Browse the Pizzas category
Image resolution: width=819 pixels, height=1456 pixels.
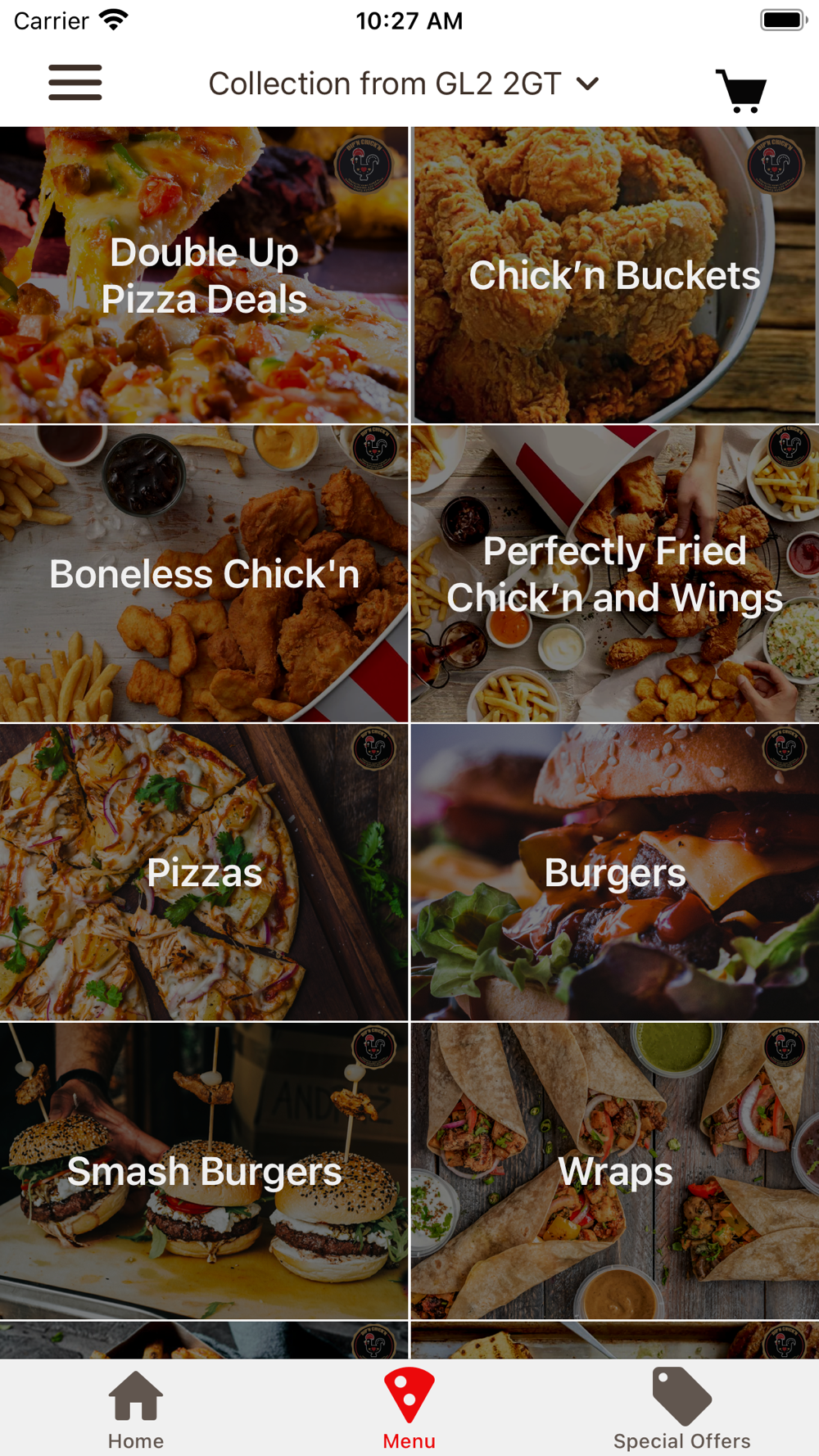[x=204, y=872]
